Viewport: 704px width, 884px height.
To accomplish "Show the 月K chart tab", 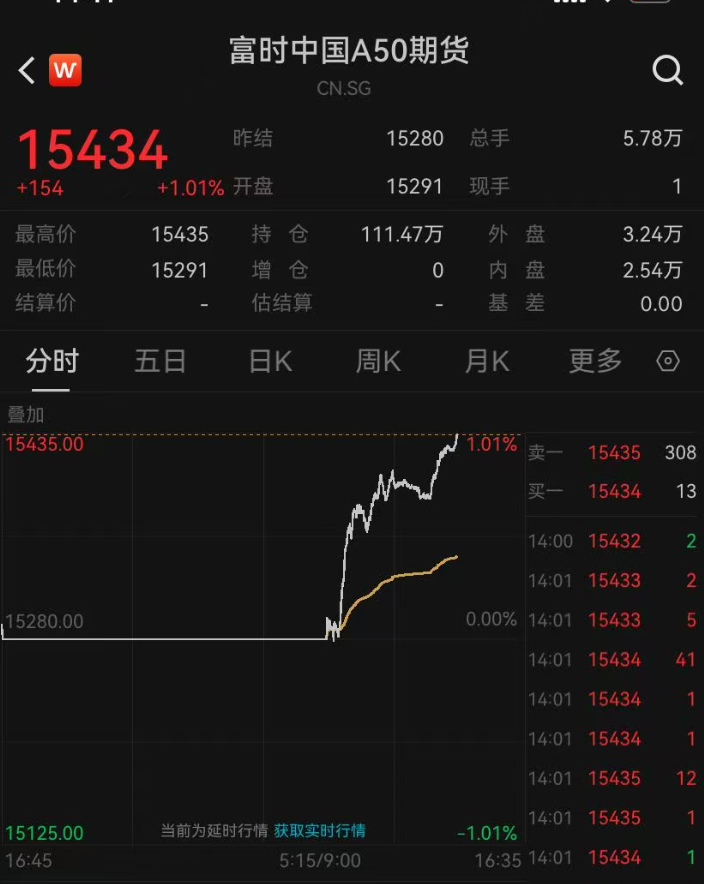I will coord(487,361).
